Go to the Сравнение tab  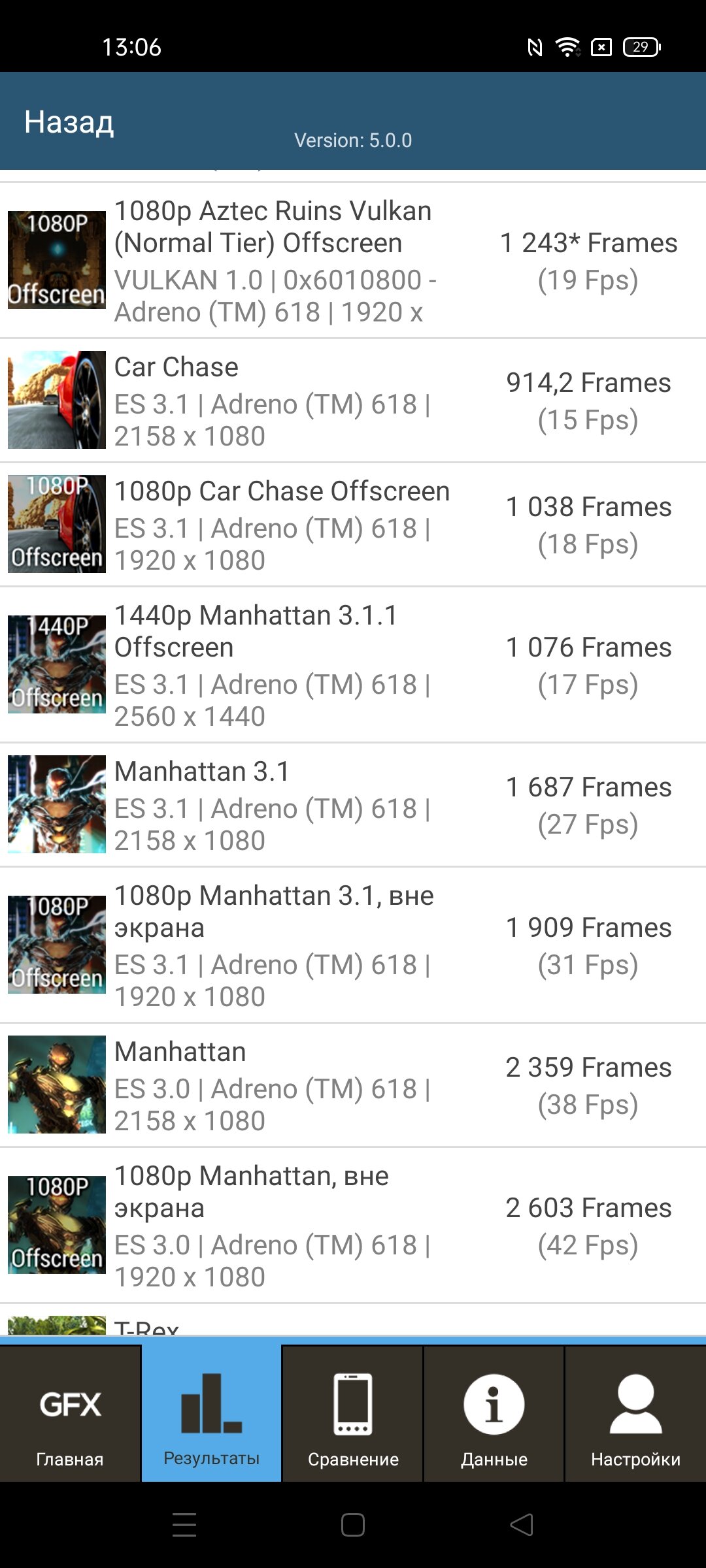coord(353,1414)
